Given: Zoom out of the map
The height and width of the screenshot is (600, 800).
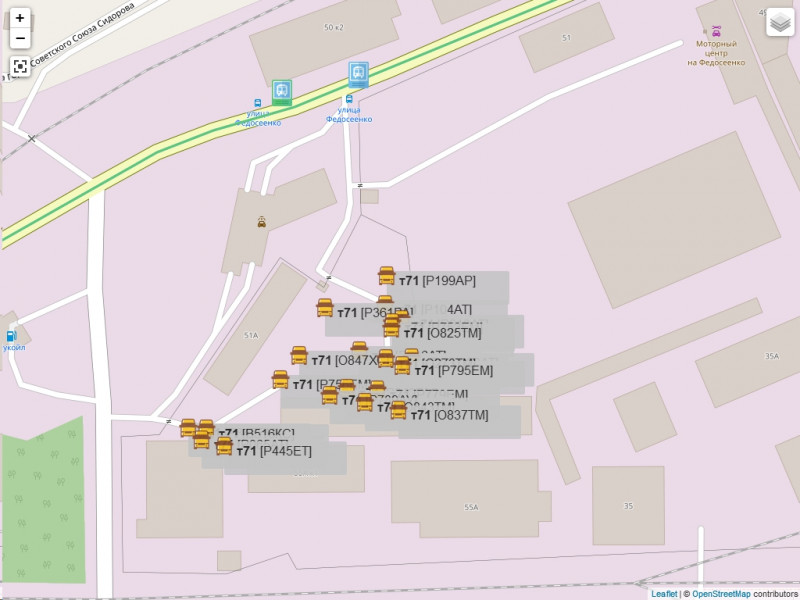Looking at the screenshot, I should 20,39.
